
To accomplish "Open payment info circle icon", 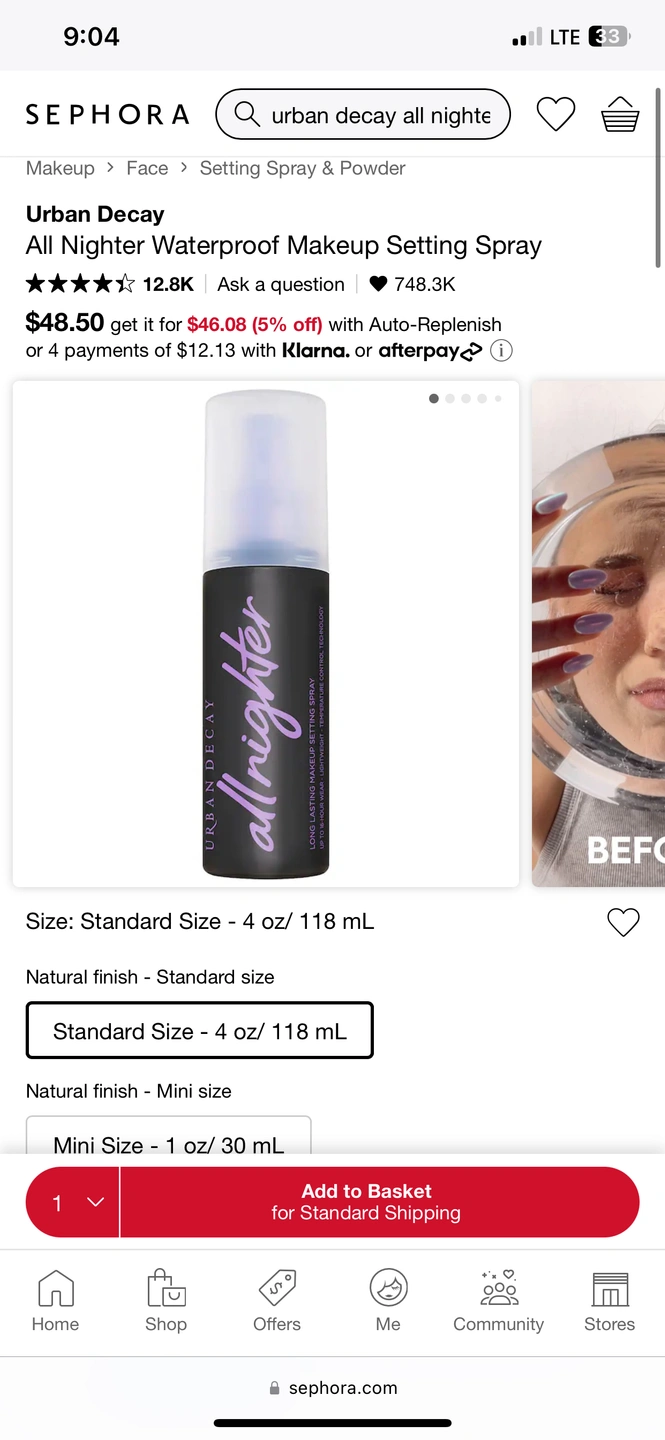I will pos(502,351).
